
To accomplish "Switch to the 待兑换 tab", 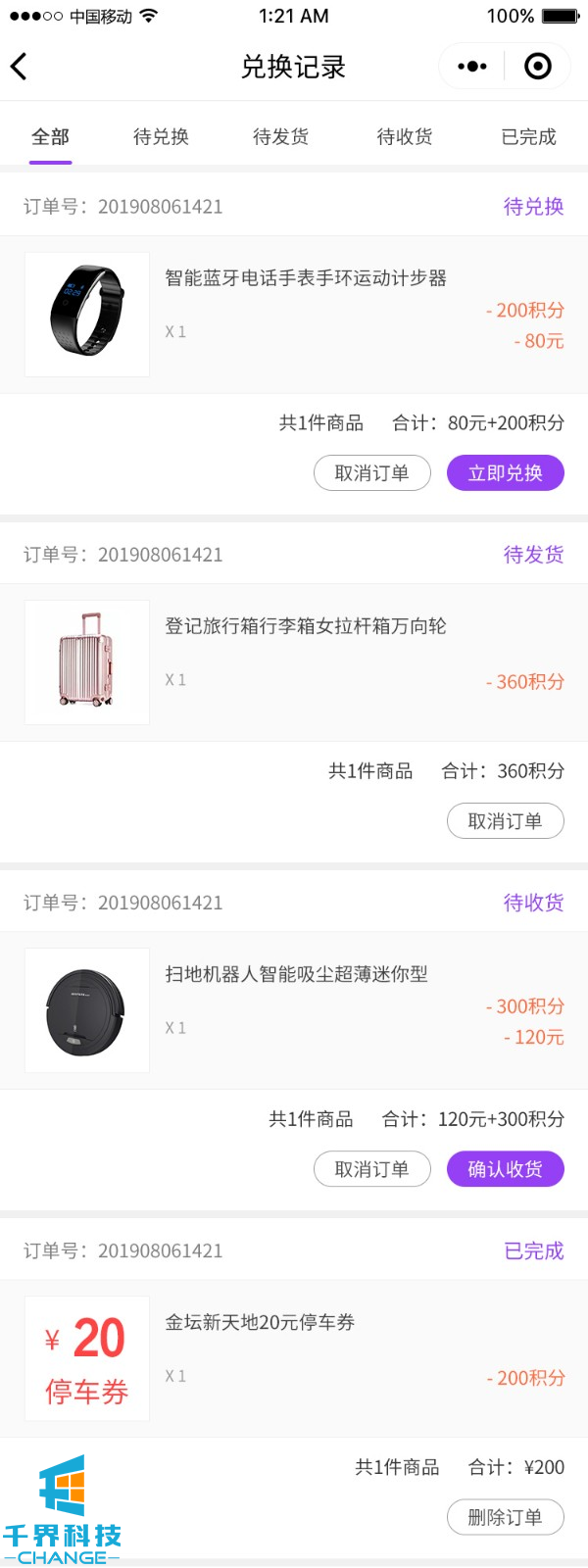I will [x=161, y=137].
